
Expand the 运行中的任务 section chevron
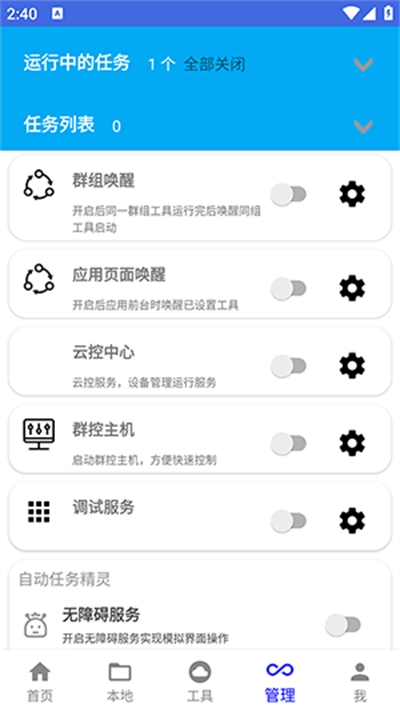[x=363, y=65]
